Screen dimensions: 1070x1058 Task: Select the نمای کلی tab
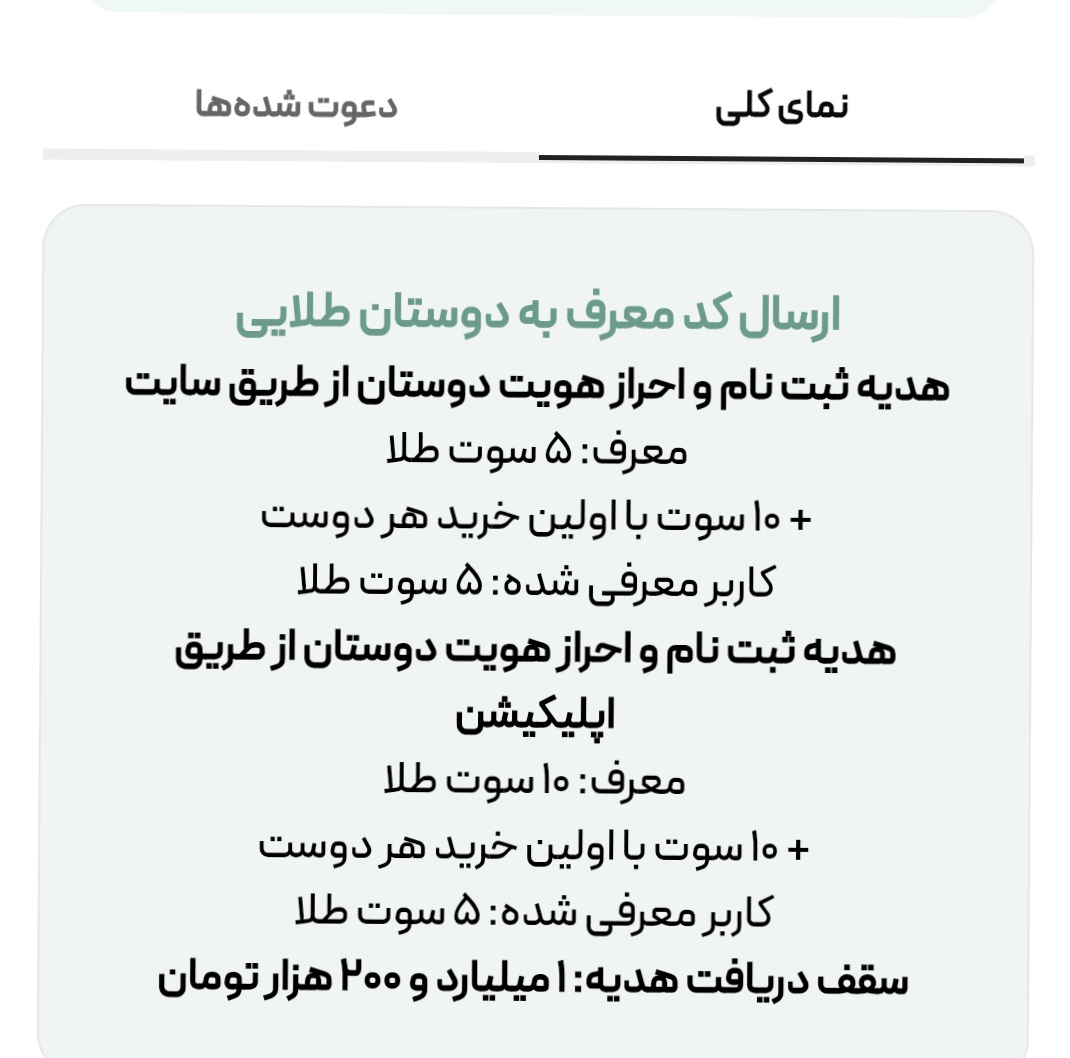(x=781, y=108)
